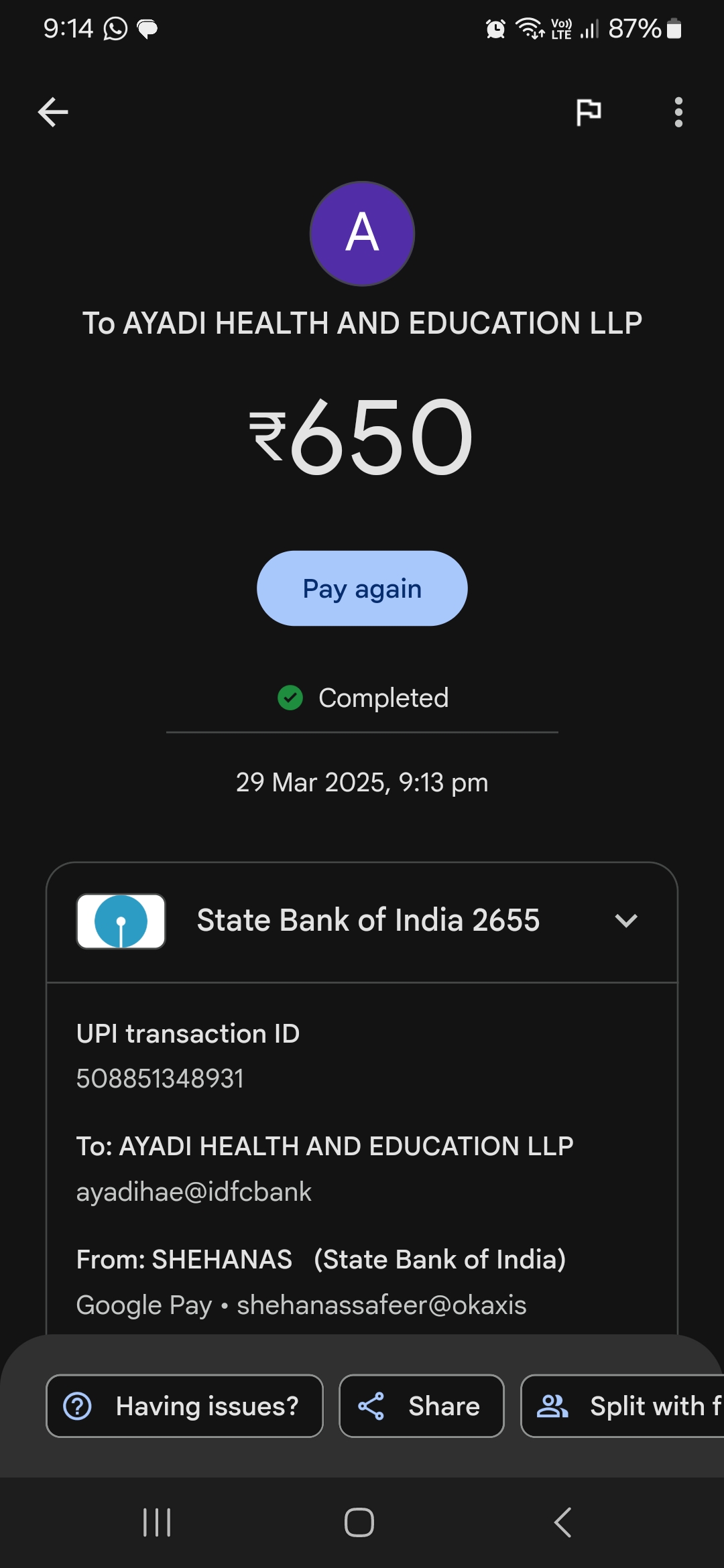Open Having issues? help option
The image size is (724, 1568).
pyautogui.click(x=184, y=1406)
